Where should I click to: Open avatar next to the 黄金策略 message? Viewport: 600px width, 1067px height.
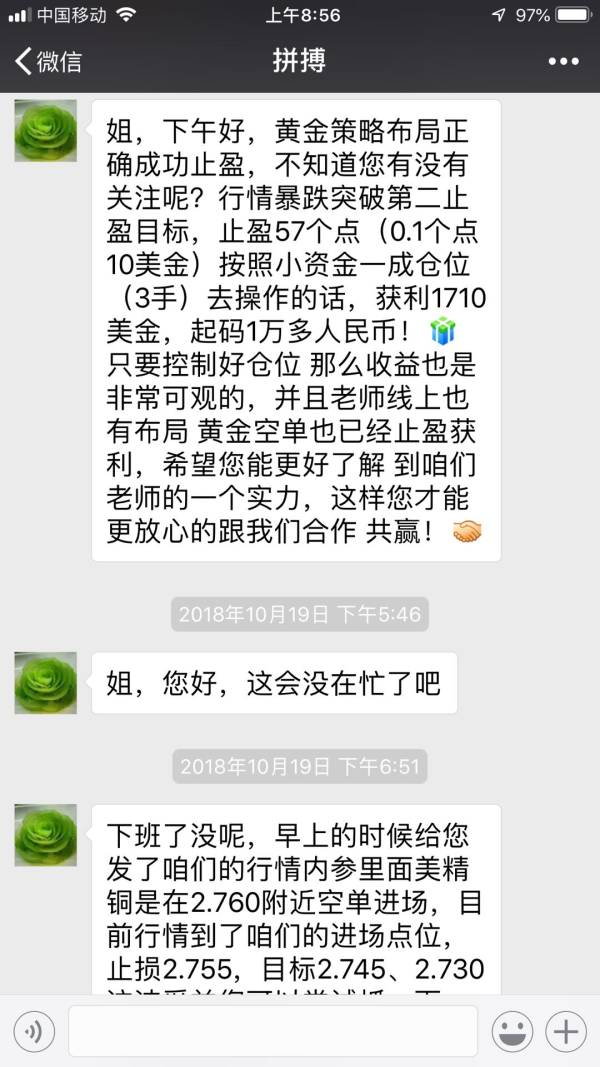tap(46, 131)
